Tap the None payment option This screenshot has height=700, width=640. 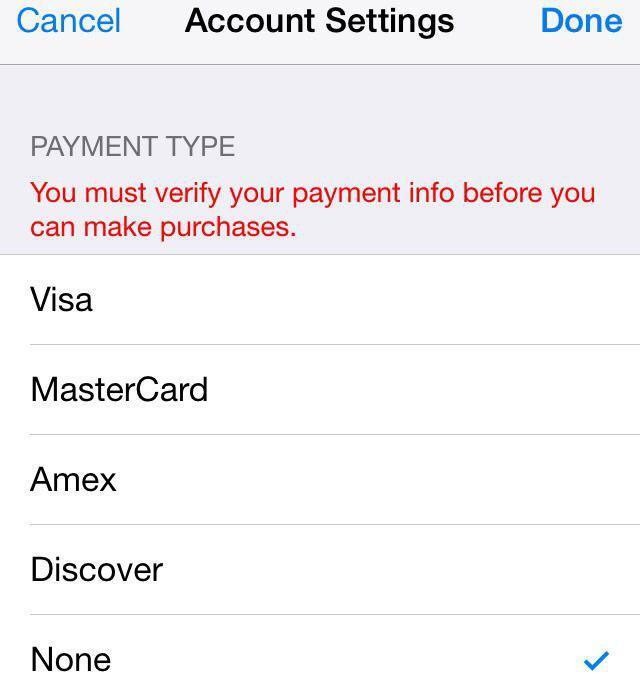320,659
